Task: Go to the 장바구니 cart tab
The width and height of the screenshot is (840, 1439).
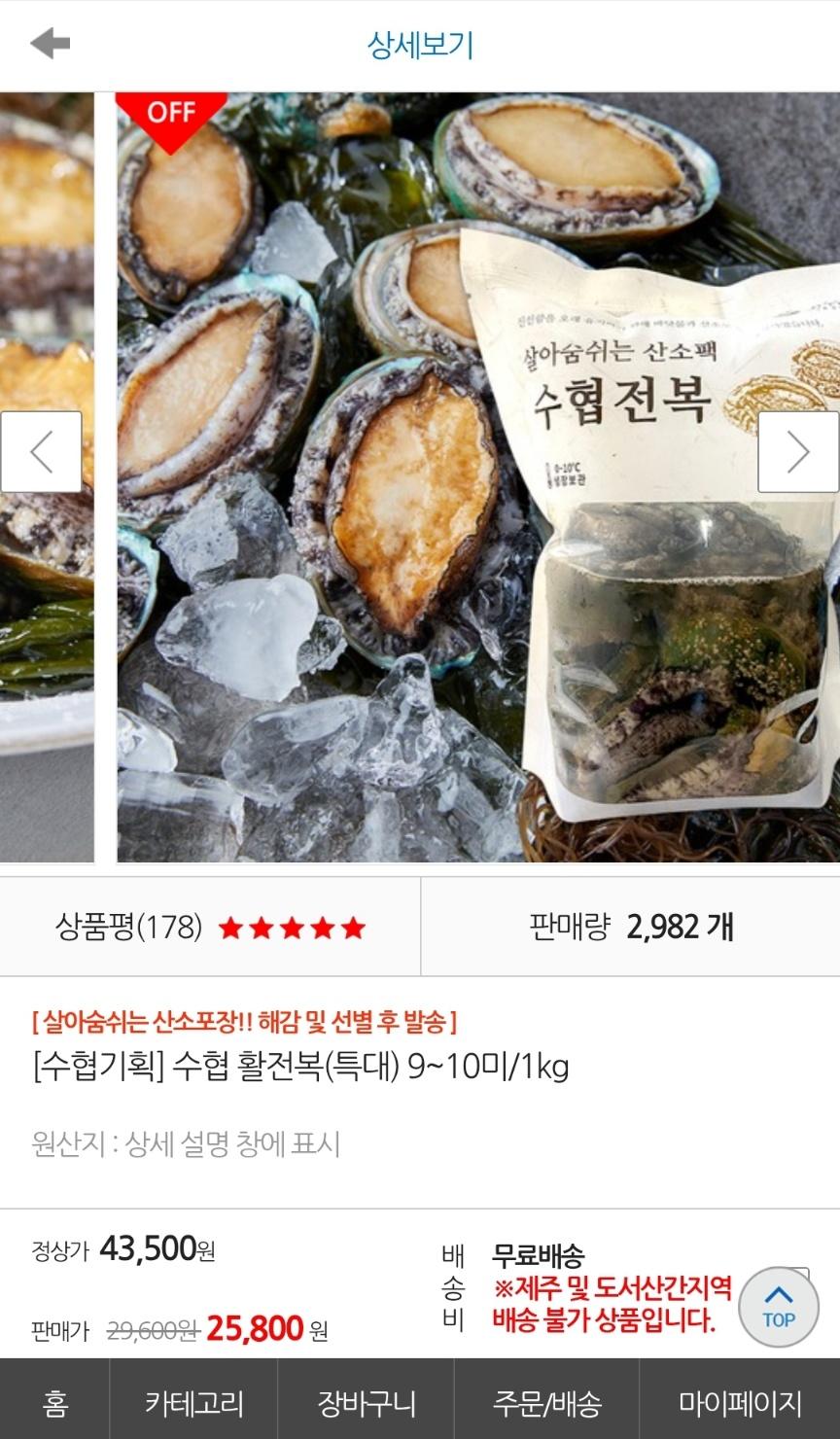Action: [366, 1401]
